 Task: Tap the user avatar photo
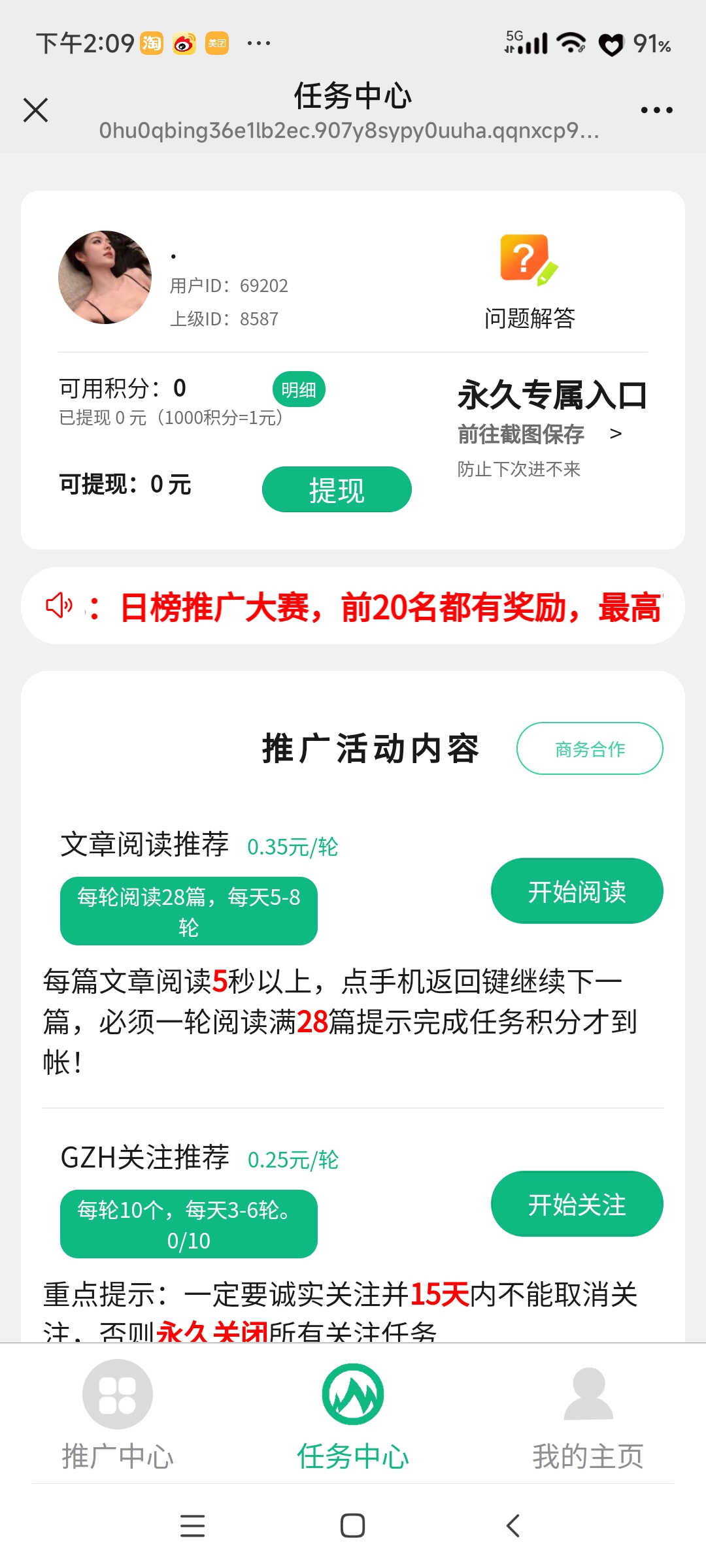point(105,276)
